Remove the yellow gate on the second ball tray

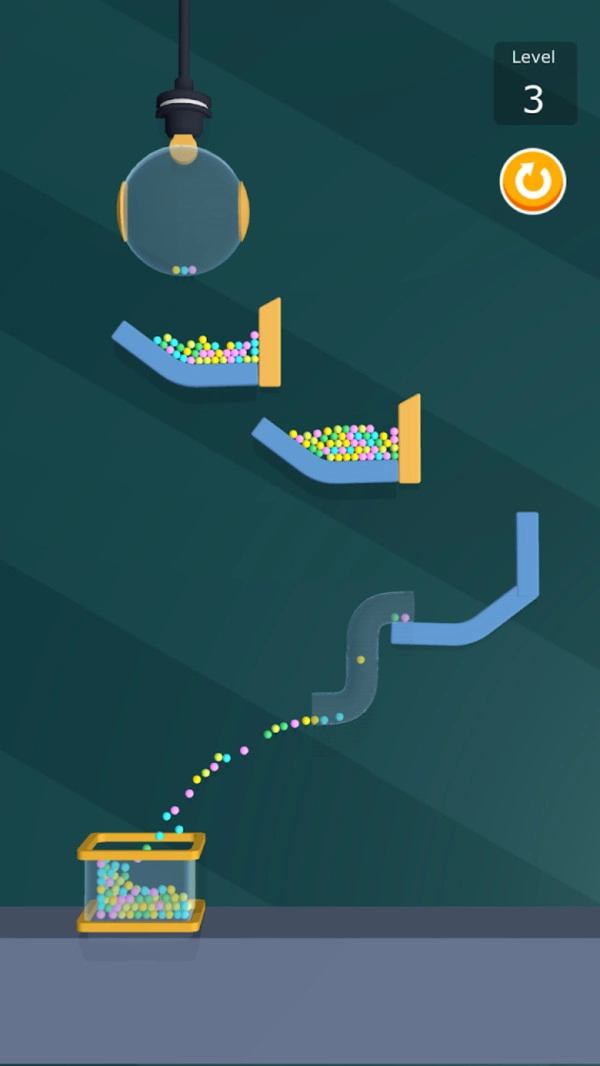tap(409, 439)
